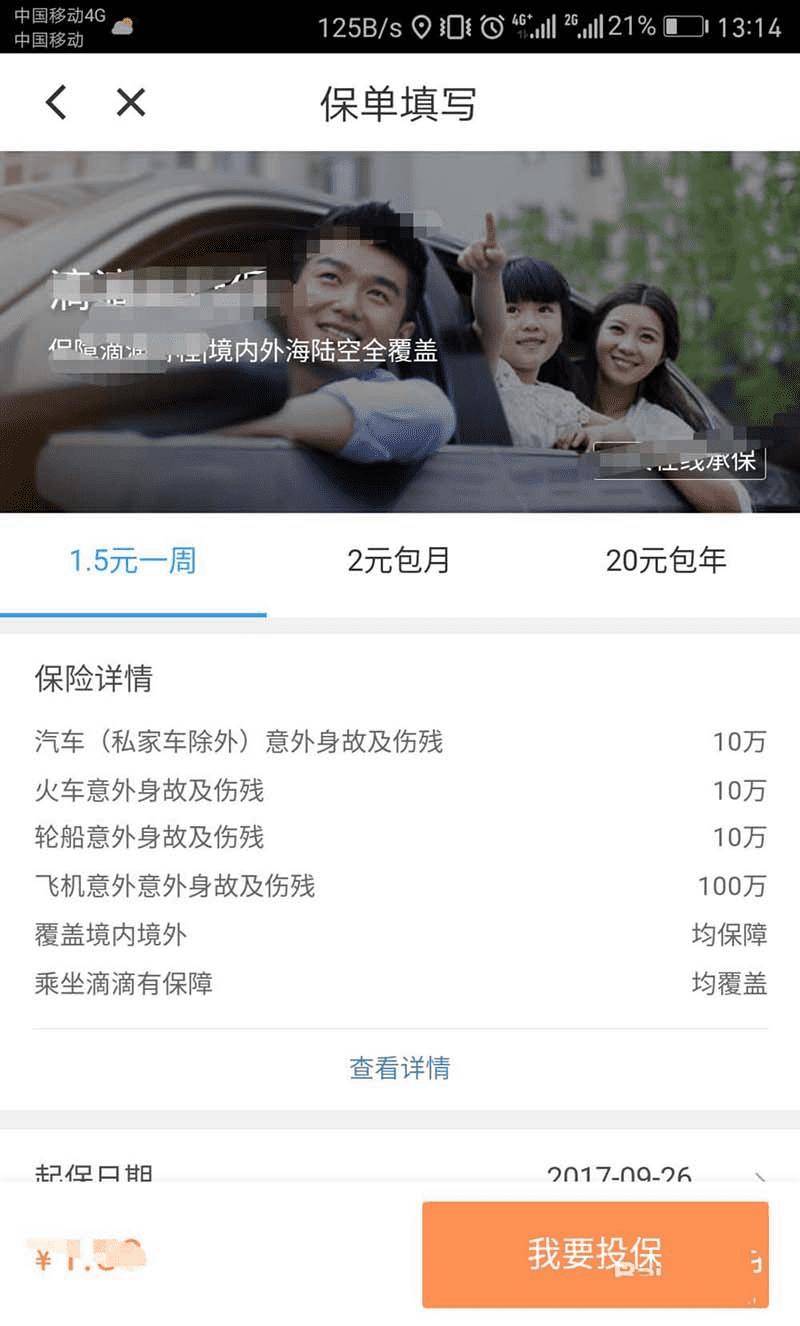Switch to the 20元包年 plan

pos(666,561)
